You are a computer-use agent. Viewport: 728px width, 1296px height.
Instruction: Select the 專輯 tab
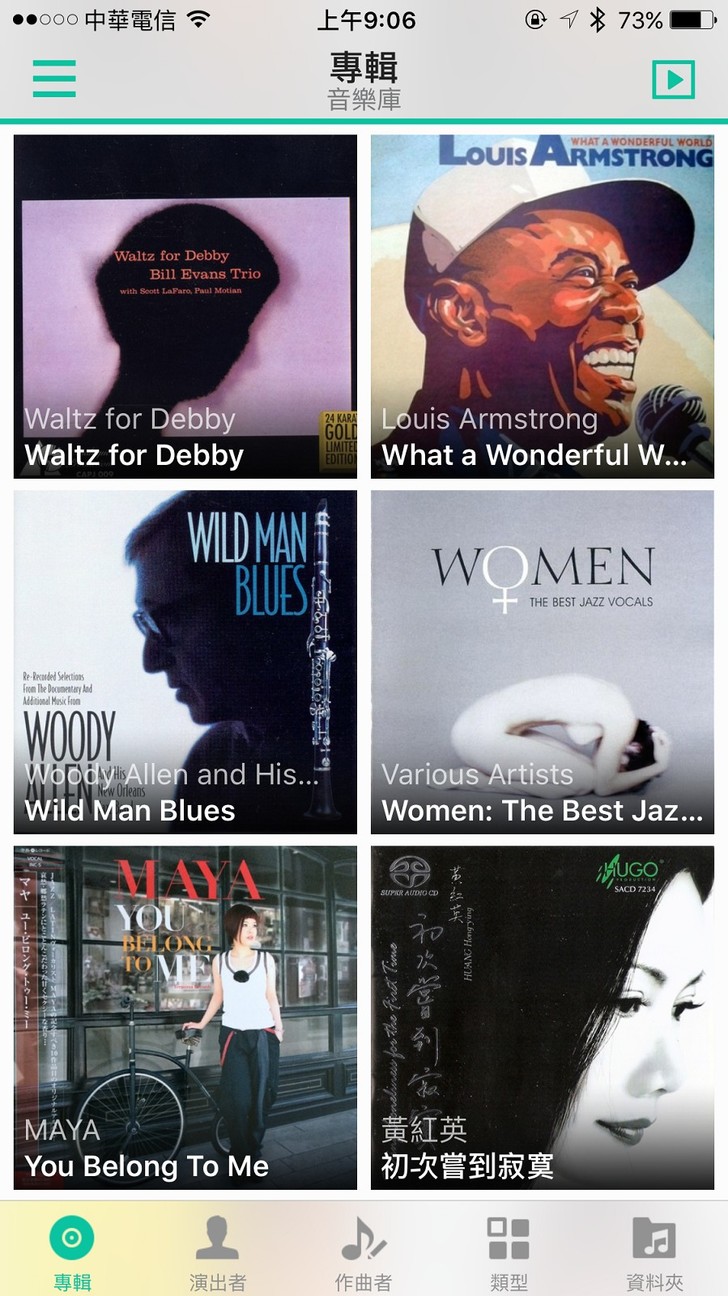click(x=72, y=1252)
